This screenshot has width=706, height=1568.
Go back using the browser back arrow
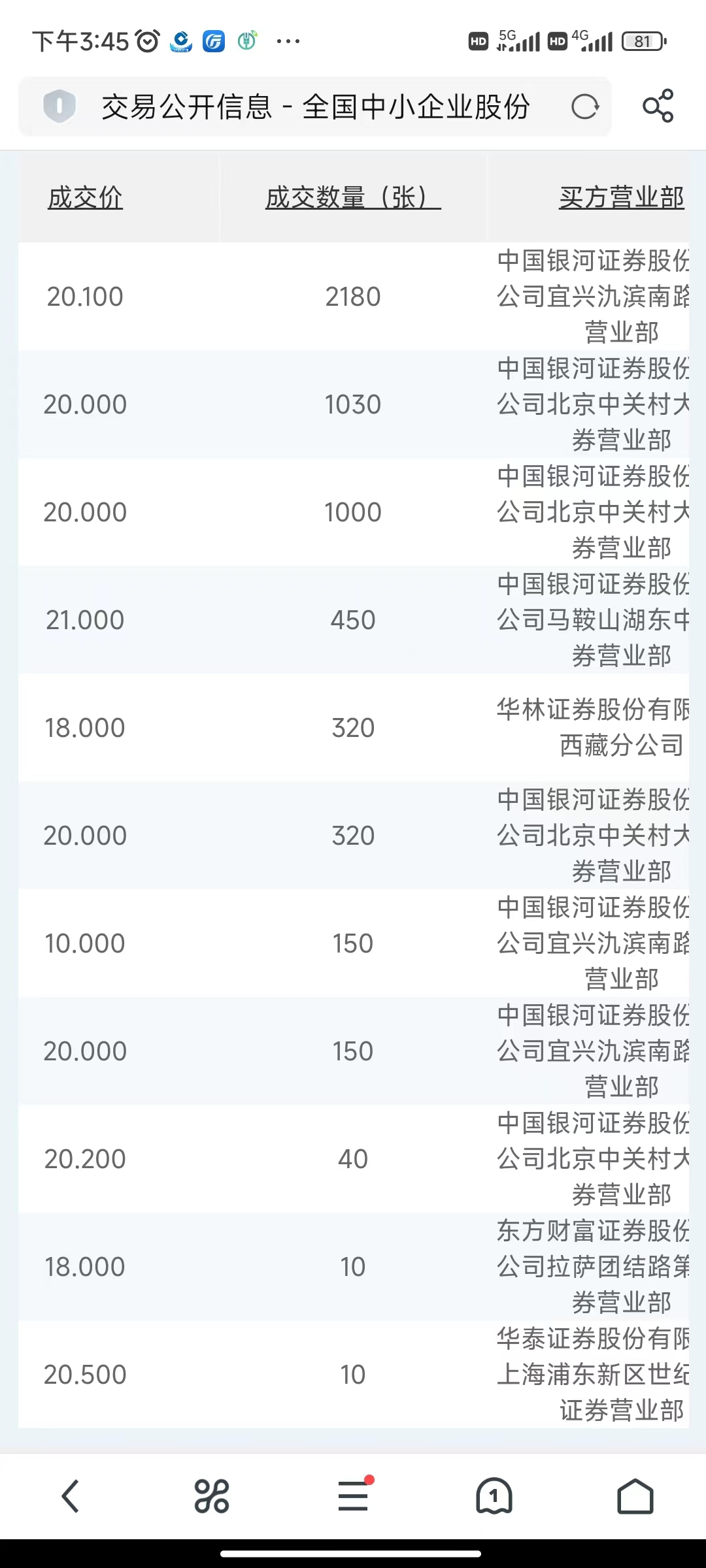(71, 1496)
